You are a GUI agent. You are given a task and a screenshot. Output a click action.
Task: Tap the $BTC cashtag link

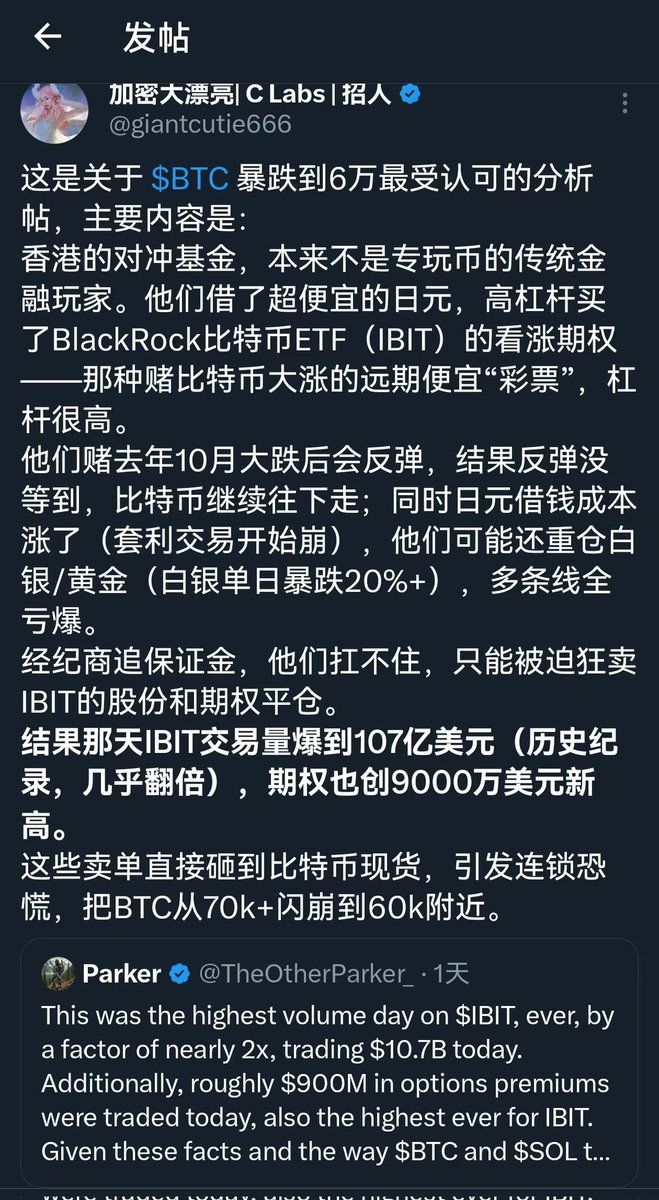(190, 179)
